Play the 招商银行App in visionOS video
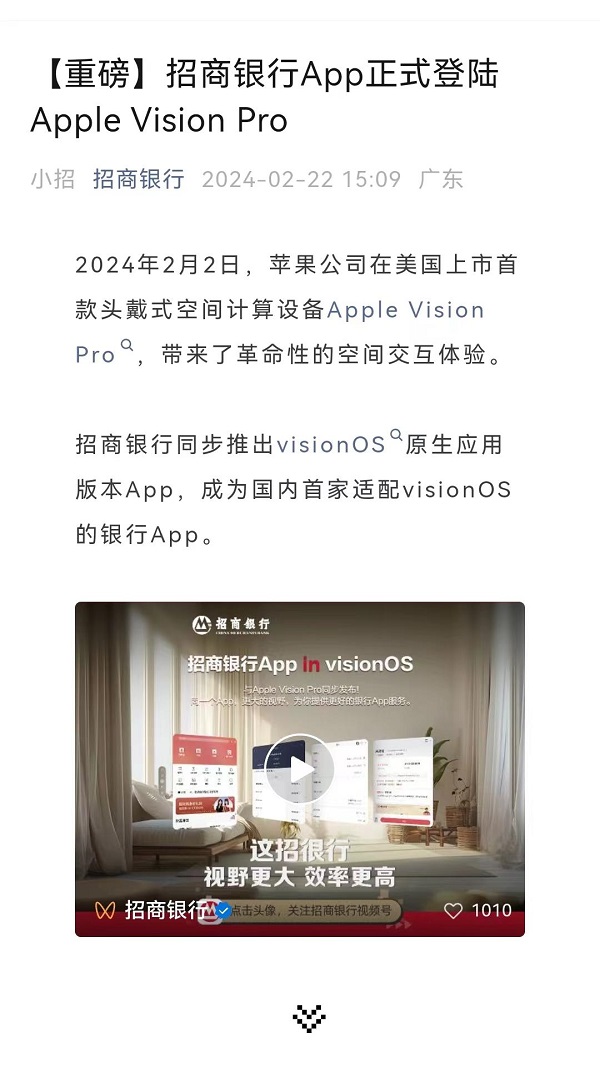The width and height of the screenshot is (600, 1083). [x=299, y=769]
